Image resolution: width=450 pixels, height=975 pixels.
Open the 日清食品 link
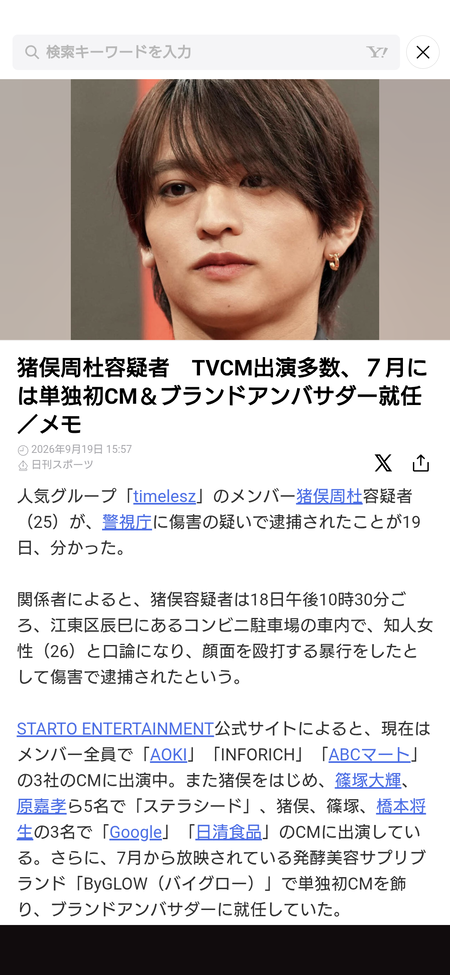click(228, 832)
